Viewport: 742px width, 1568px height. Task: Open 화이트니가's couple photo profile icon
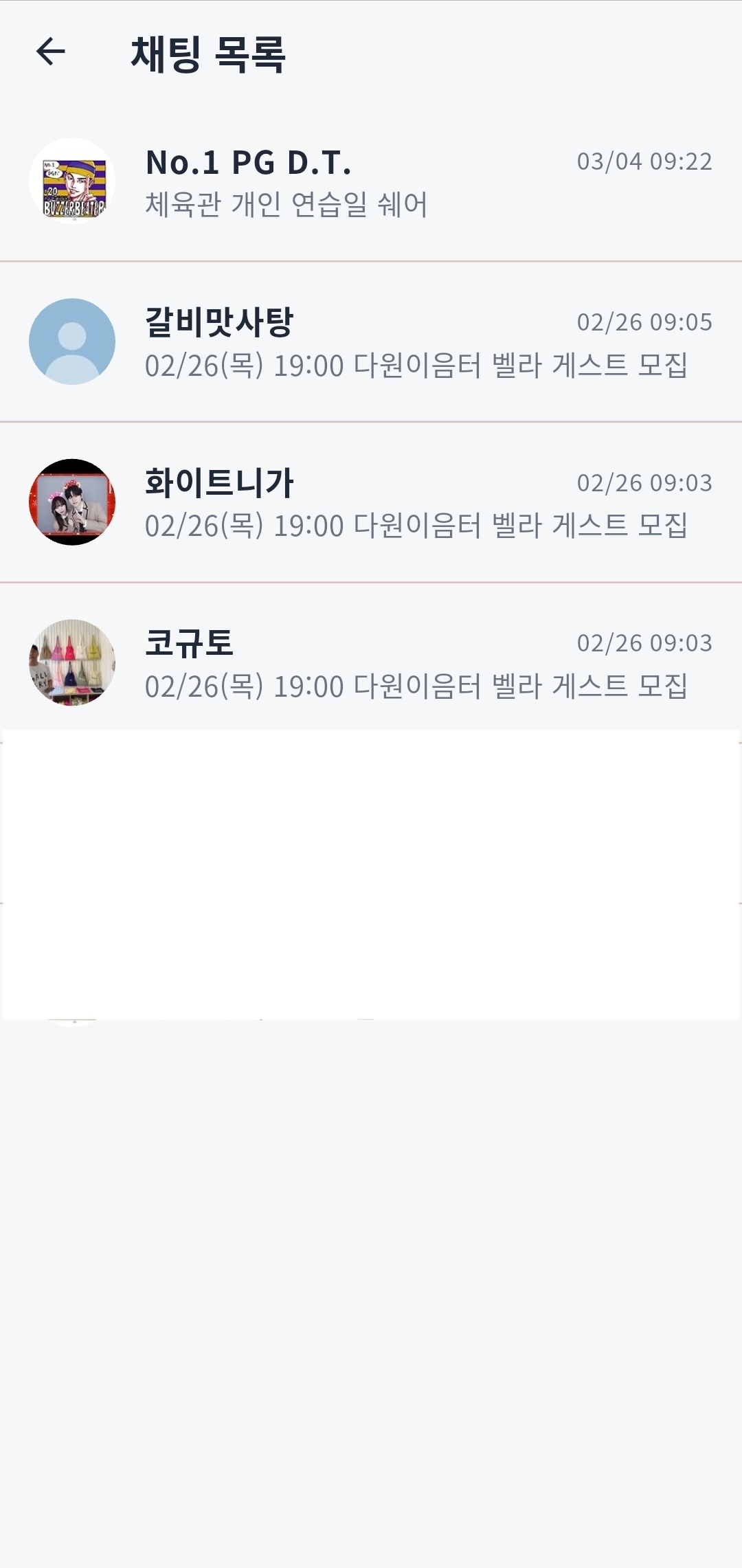click(71, 500)
